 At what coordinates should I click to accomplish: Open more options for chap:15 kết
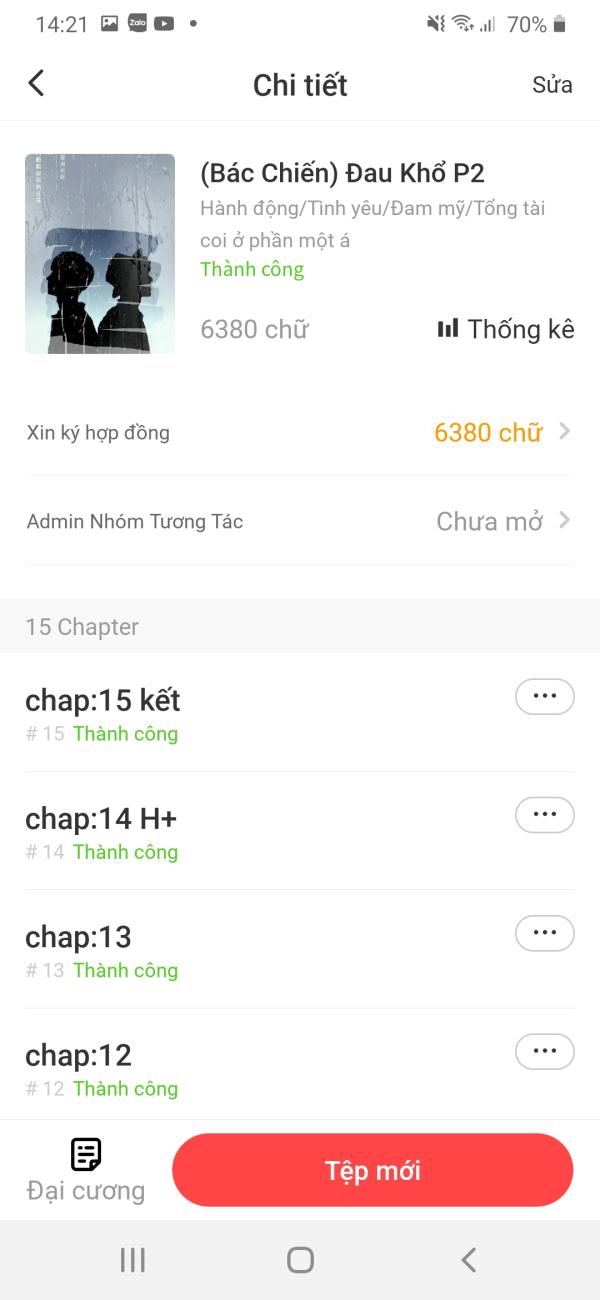point(544,697)
